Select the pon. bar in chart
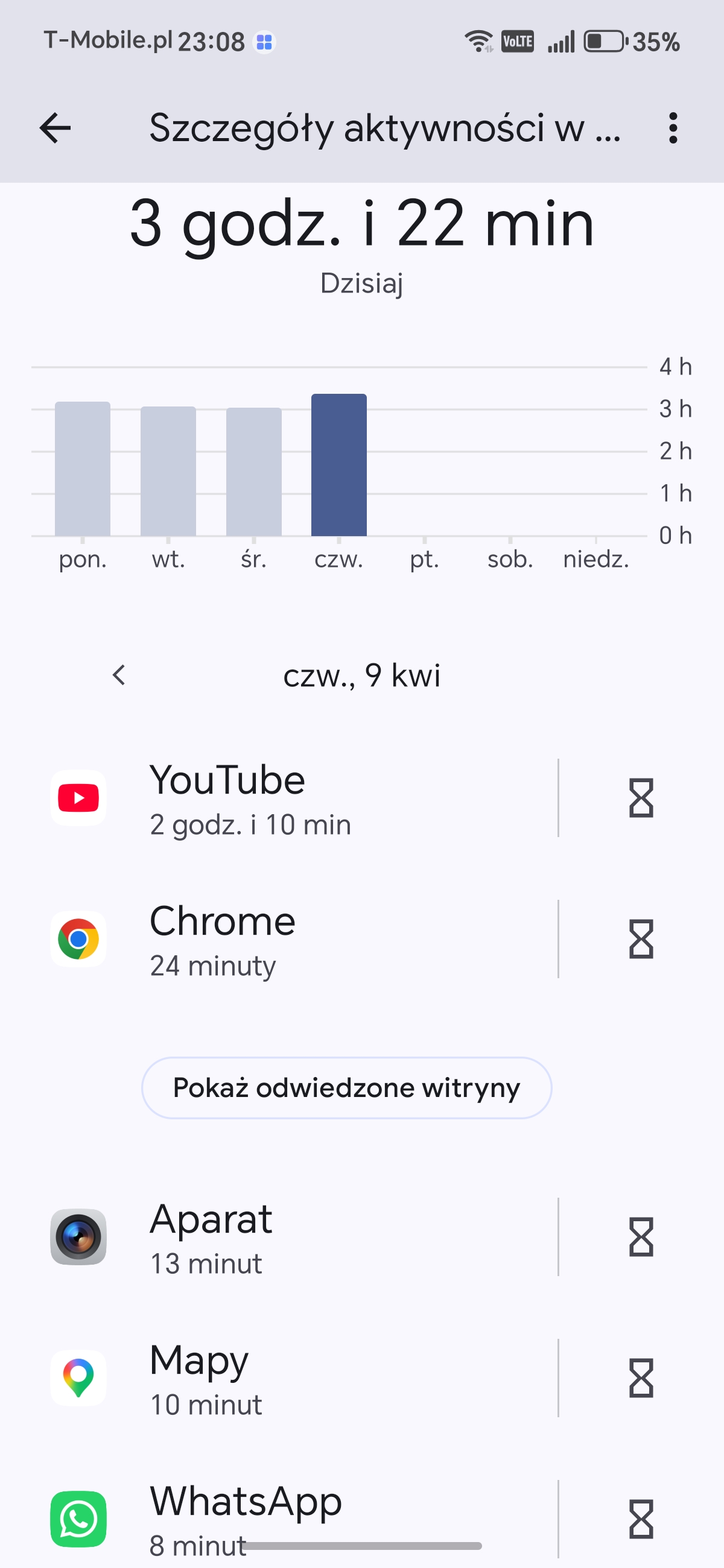Image resolution: width=724 pixels, height=1568 pixels. click(83, 469)
